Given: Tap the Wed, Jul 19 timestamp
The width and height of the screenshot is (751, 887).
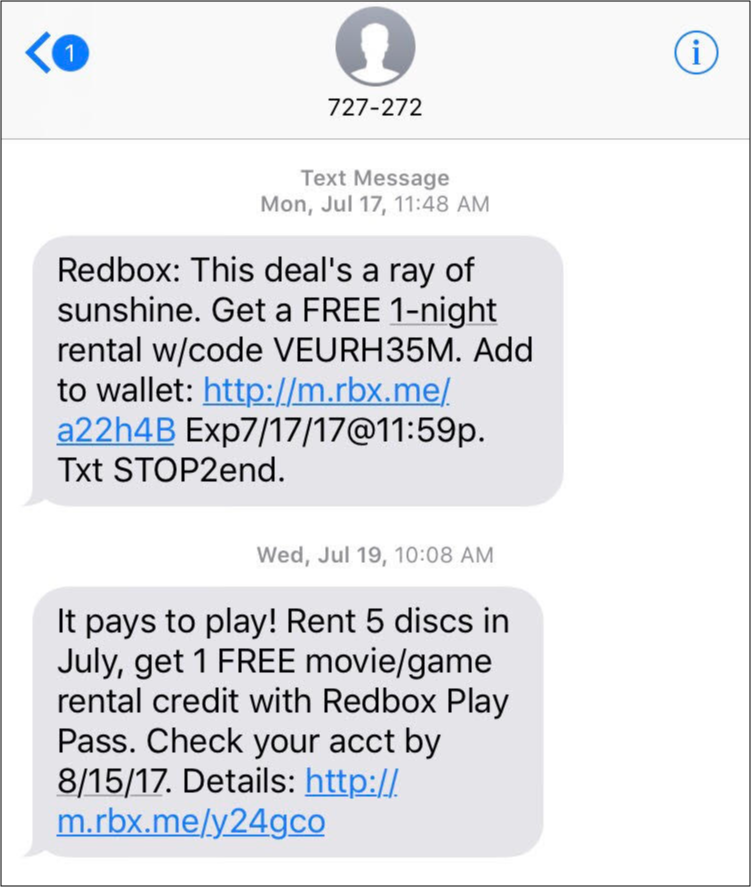Looking at the screenshot, I should click(375, 555).
